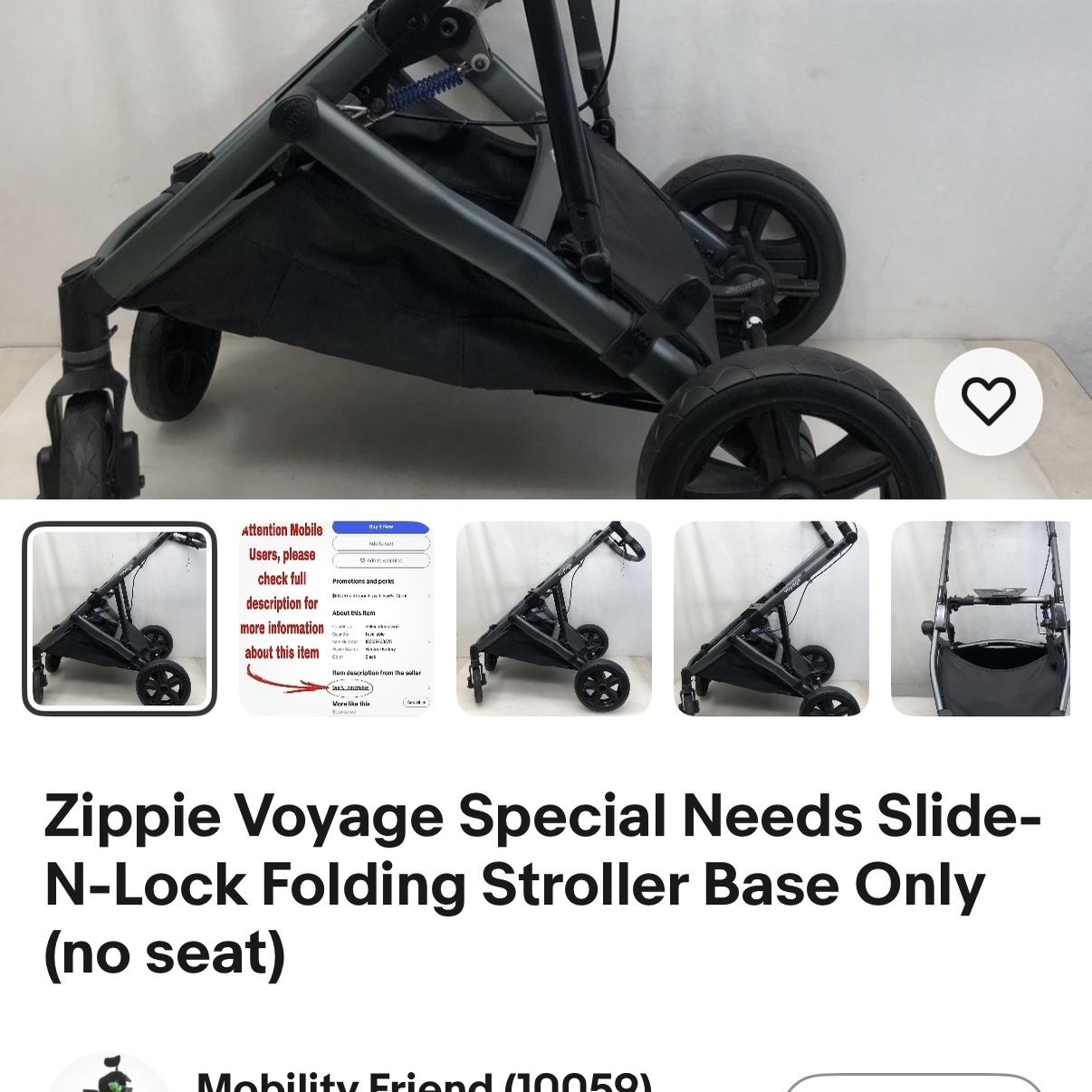
Task: Open seller Mobility Friend's profile
Action: tap(424, 1081)
